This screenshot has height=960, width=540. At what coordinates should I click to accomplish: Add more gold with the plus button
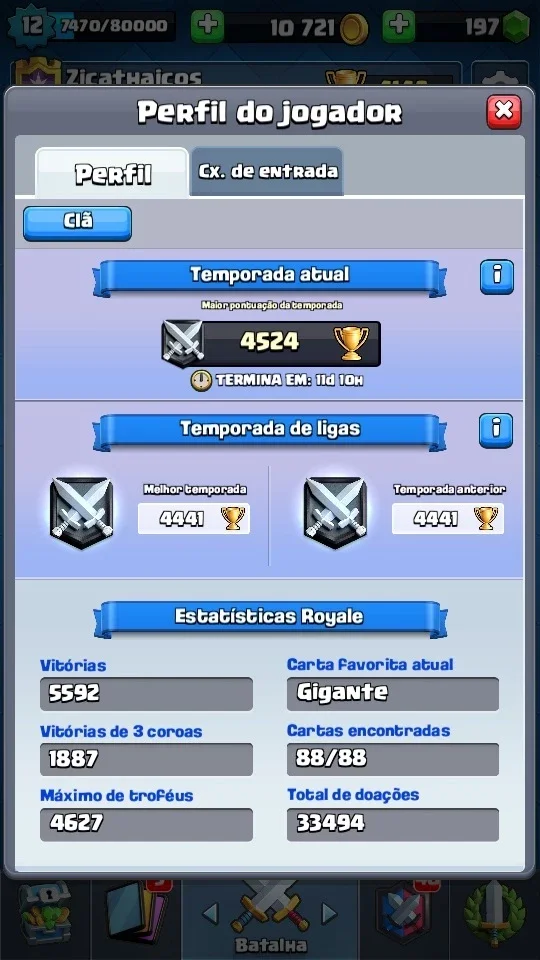[x=207, y=26]
